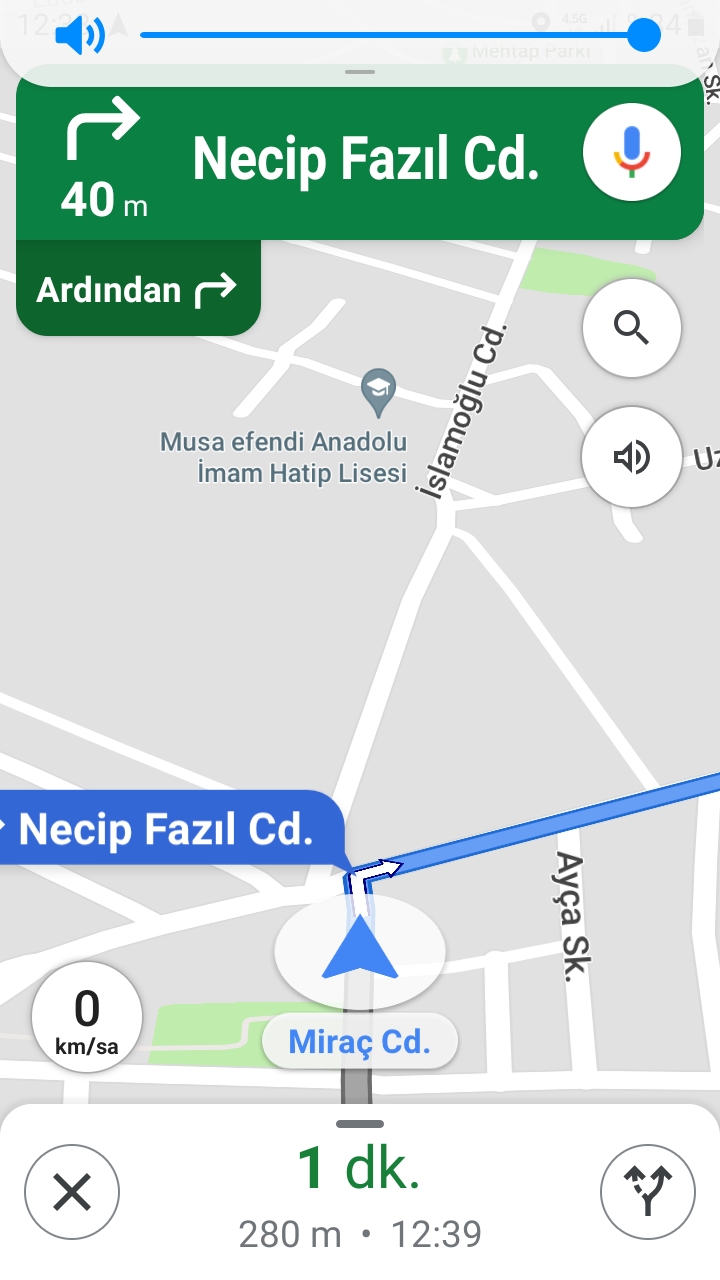Screen dimensions: 720x1280
Task: Open the Necip Fazıl Cd. direction banner
Action: (x=360, y=160)
